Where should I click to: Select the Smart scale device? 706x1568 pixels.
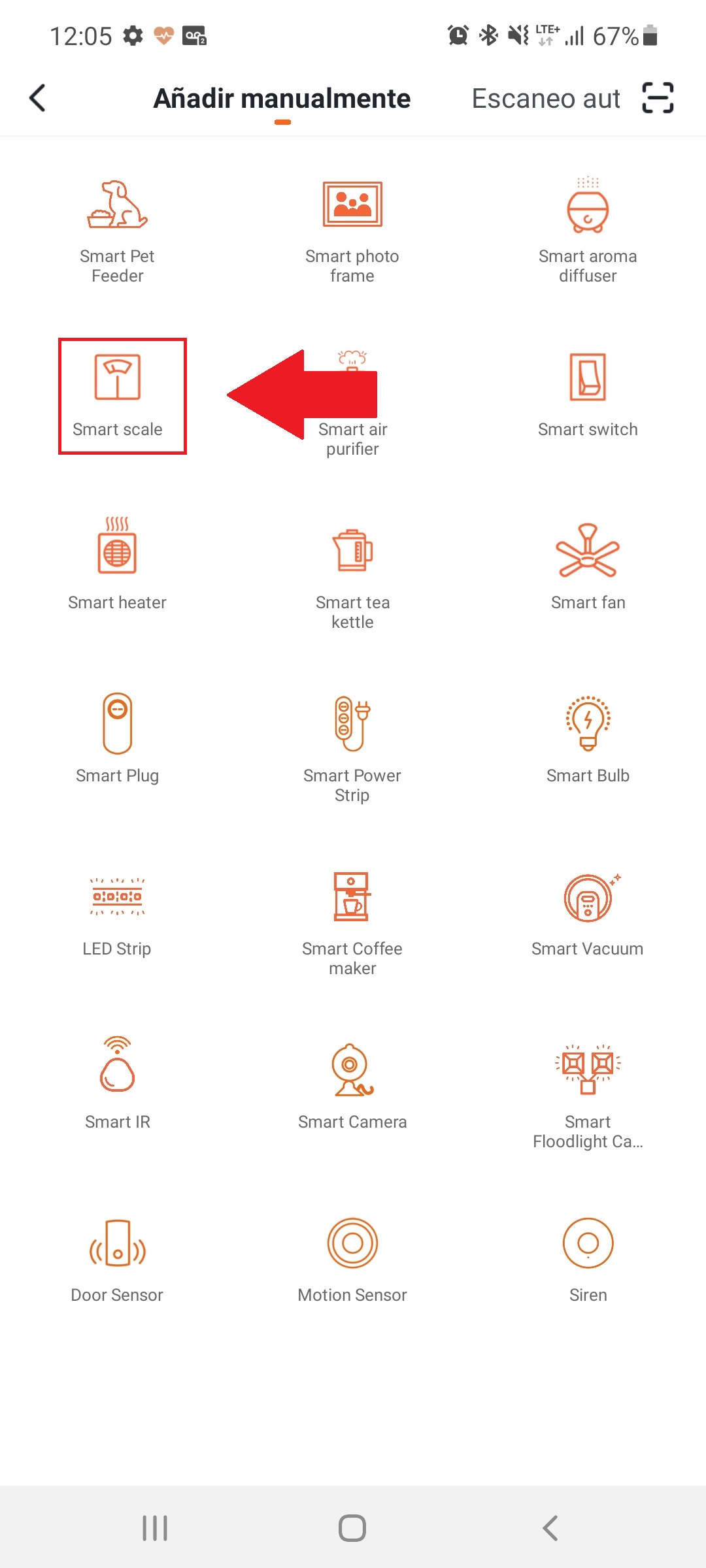[118, 395]
